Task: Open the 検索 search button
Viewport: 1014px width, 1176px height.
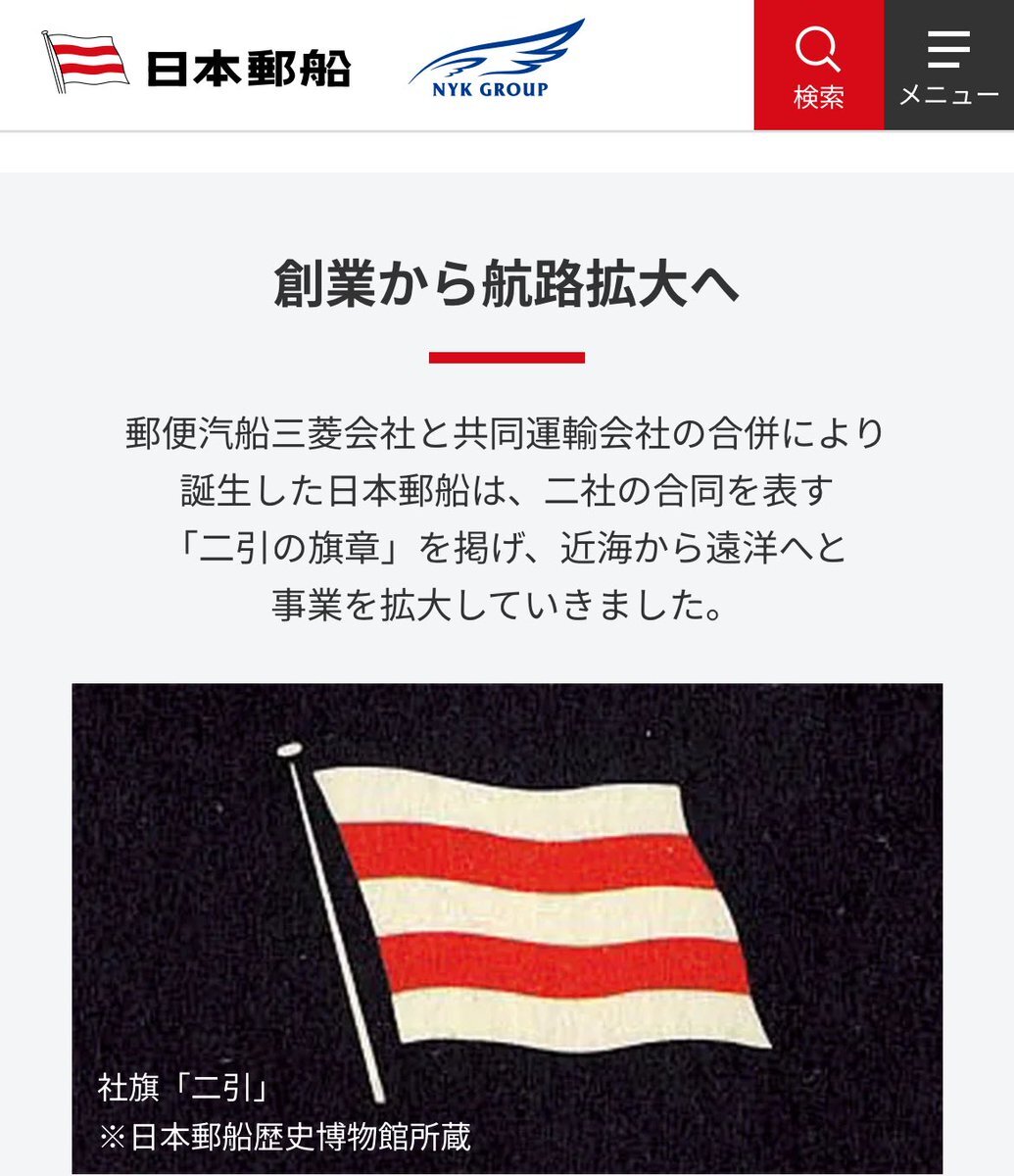Action: coord(819,65)
